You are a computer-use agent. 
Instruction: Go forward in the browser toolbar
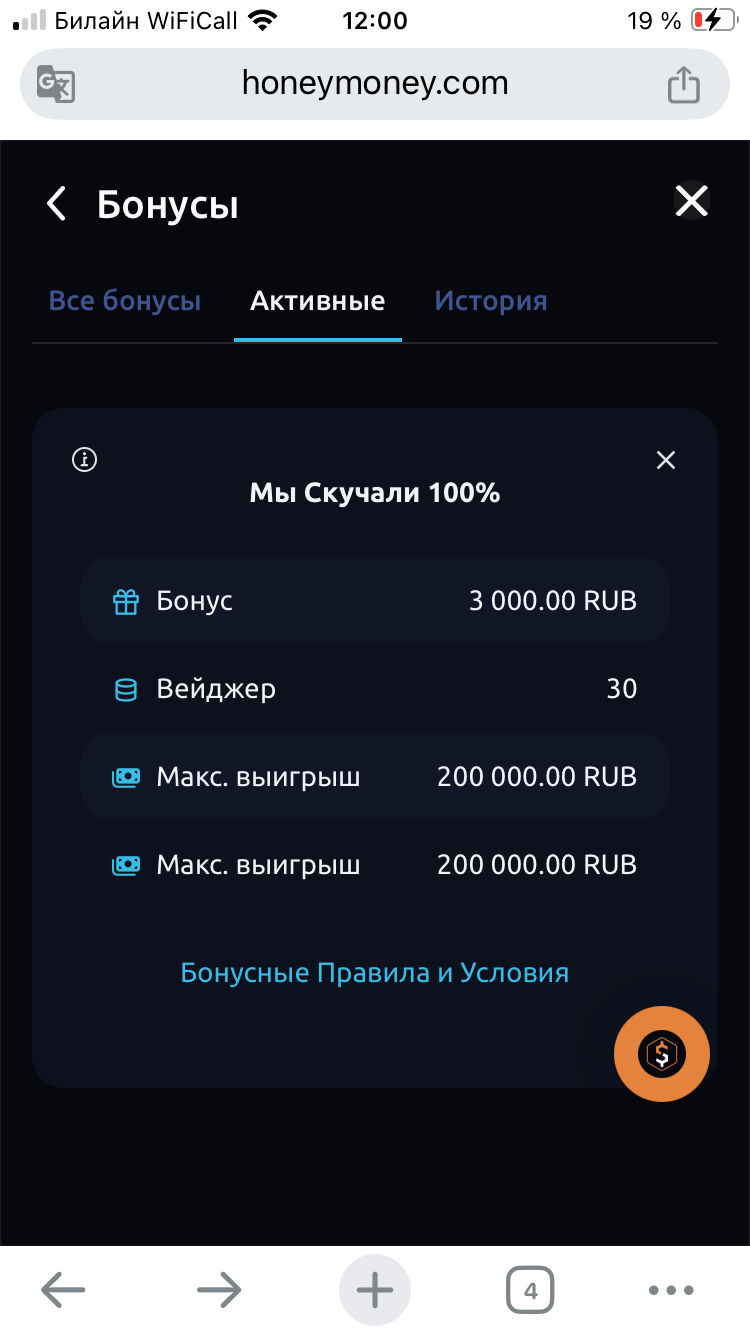(219, 1290)
